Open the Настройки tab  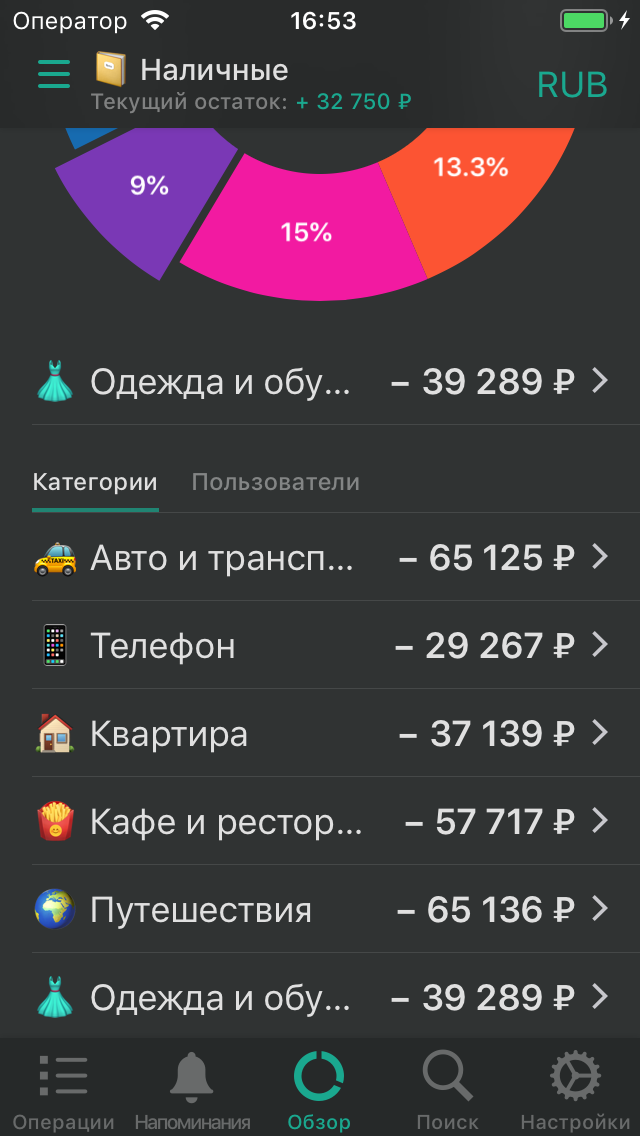(575, 1090)
